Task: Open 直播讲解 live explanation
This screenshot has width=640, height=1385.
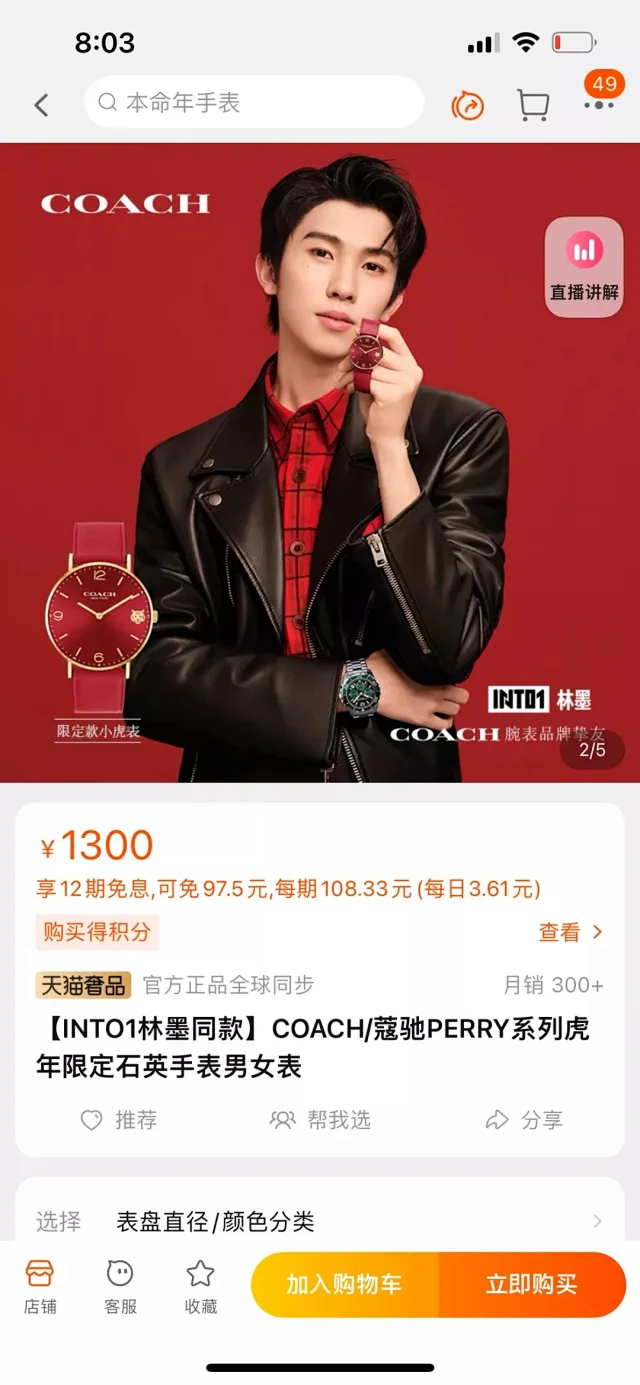Action: coord(584,266)
